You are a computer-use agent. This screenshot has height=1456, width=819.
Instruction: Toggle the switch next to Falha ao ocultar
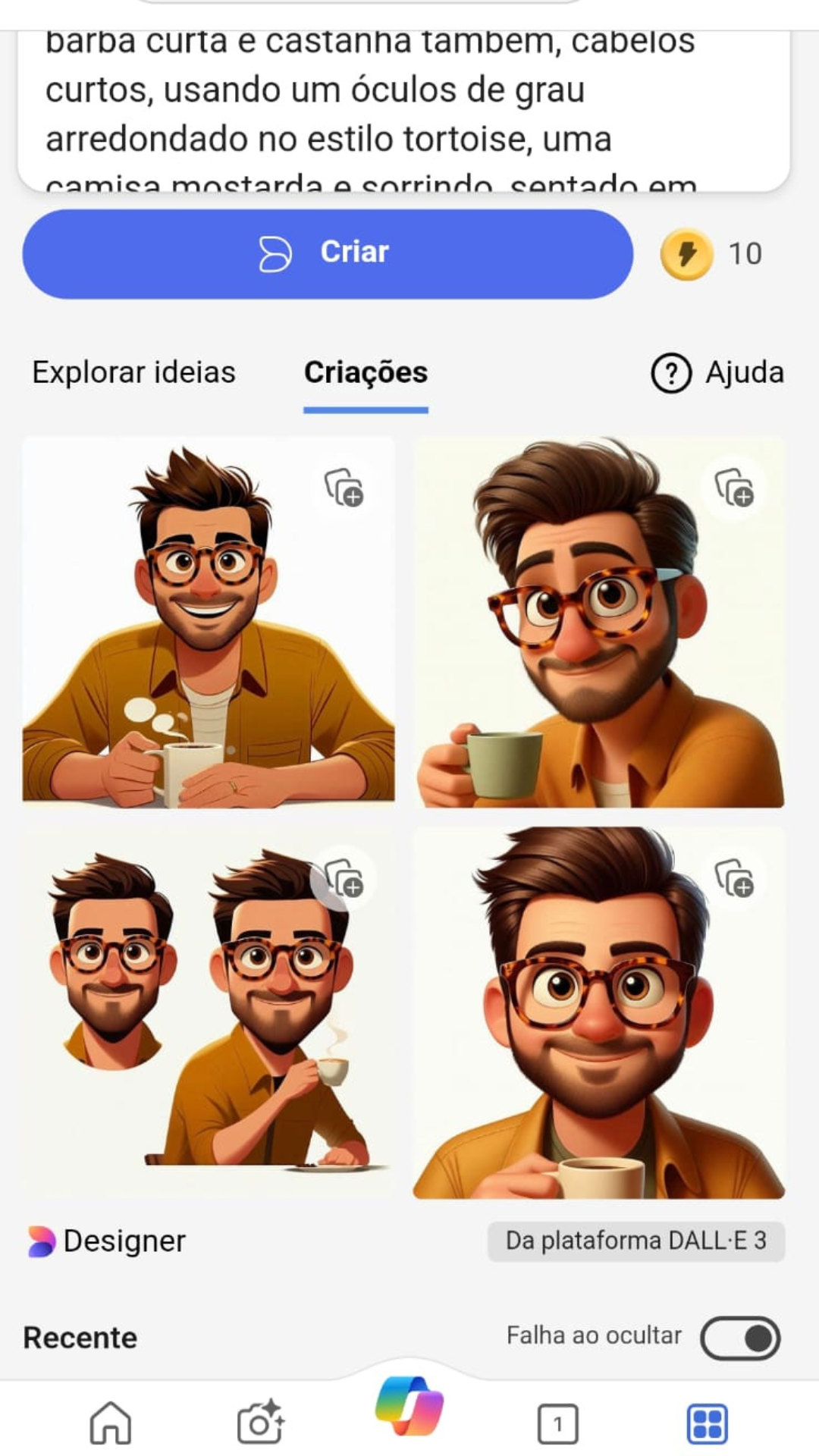click(739, 1335)
